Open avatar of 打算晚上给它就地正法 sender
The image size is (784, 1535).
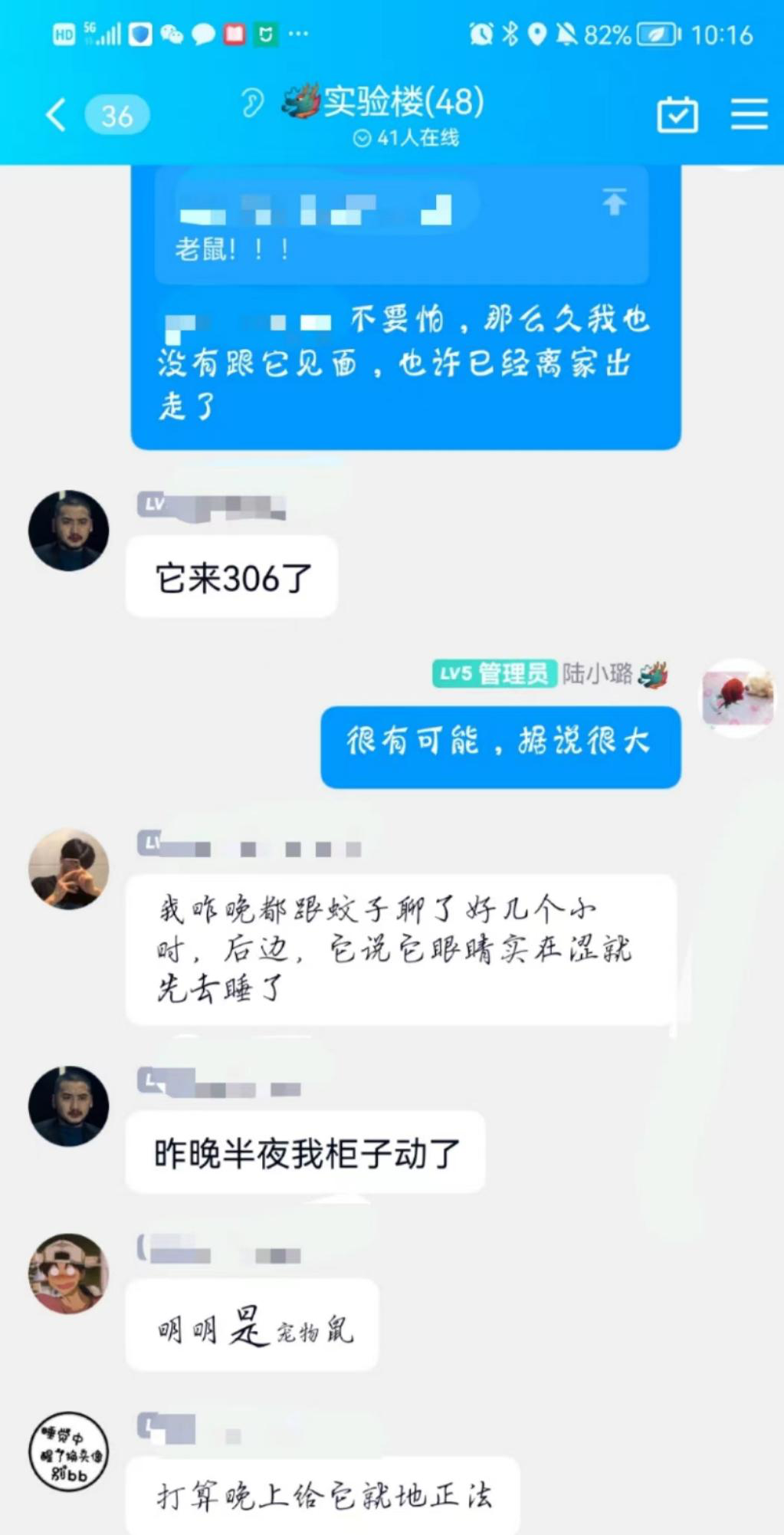(x=68, y=1451)
